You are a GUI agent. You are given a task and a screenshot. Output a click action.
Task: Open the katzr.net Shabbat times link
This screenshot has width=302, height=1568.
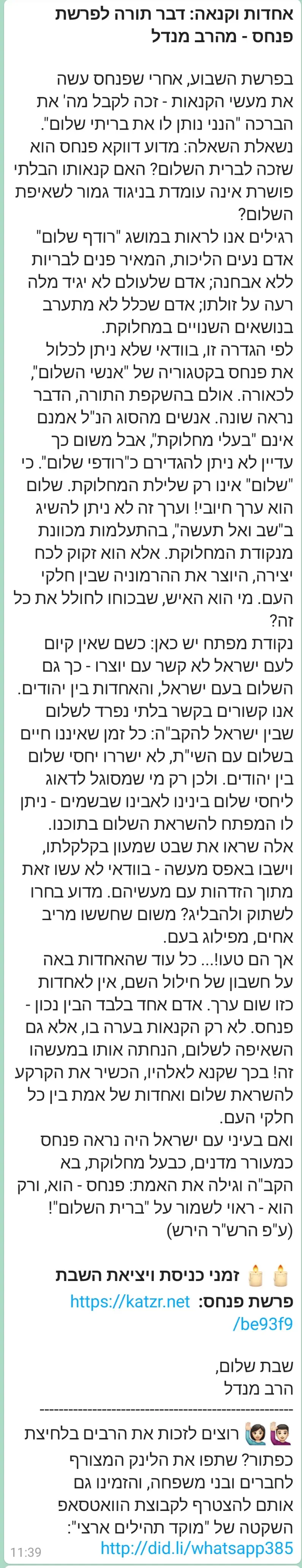130,1301
